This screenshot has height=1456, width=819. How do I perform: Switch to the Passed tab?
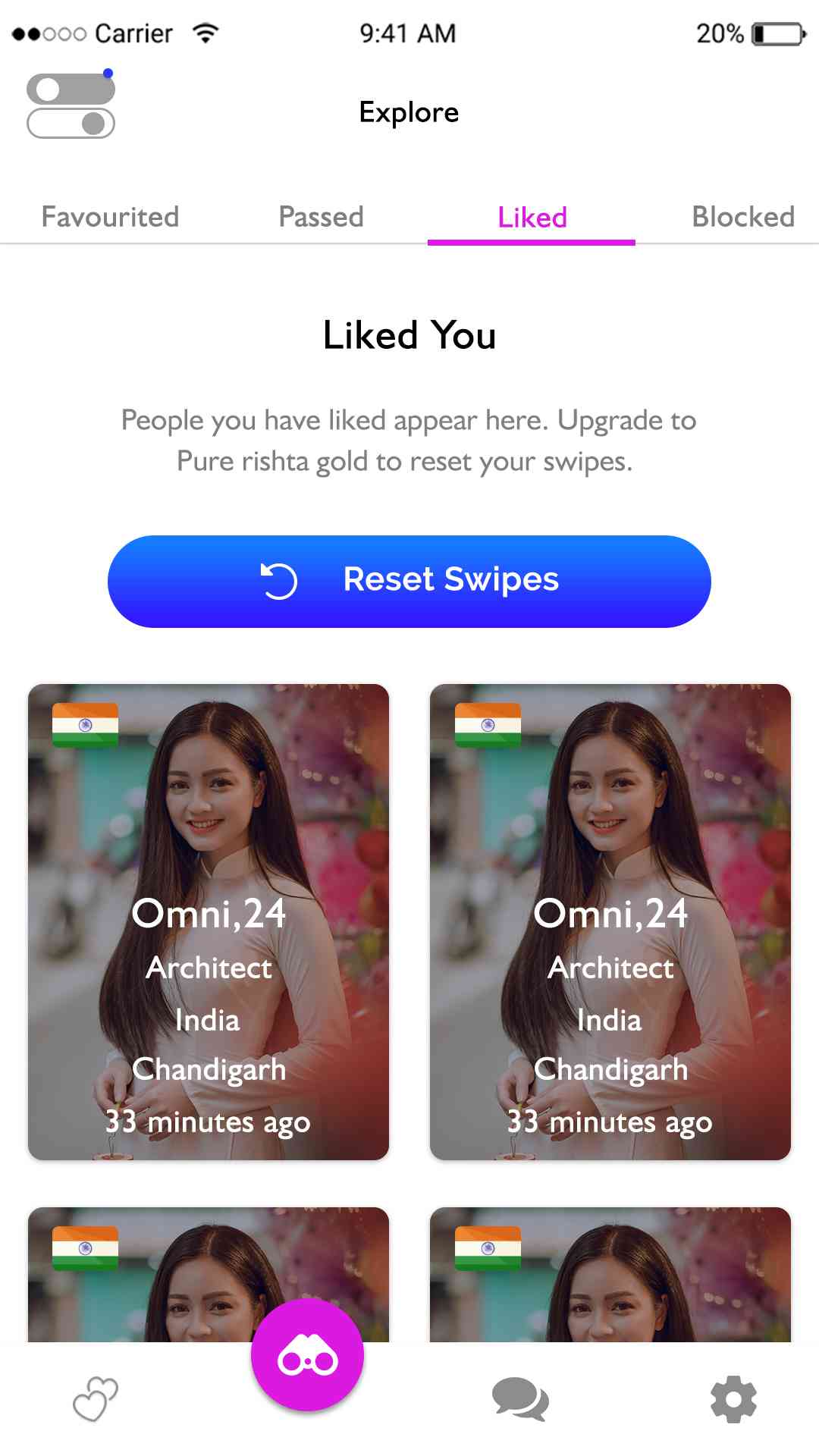321,217
